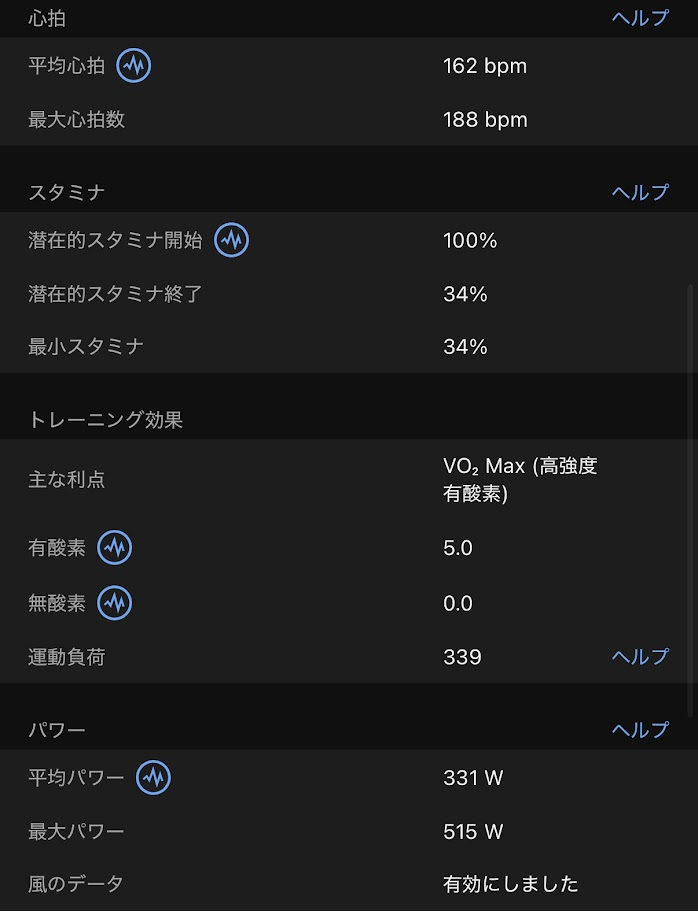Screen dimensions: 698x911
Task: Open ヘルプ link for 心拍 section
Action: (x=640, y=18)
